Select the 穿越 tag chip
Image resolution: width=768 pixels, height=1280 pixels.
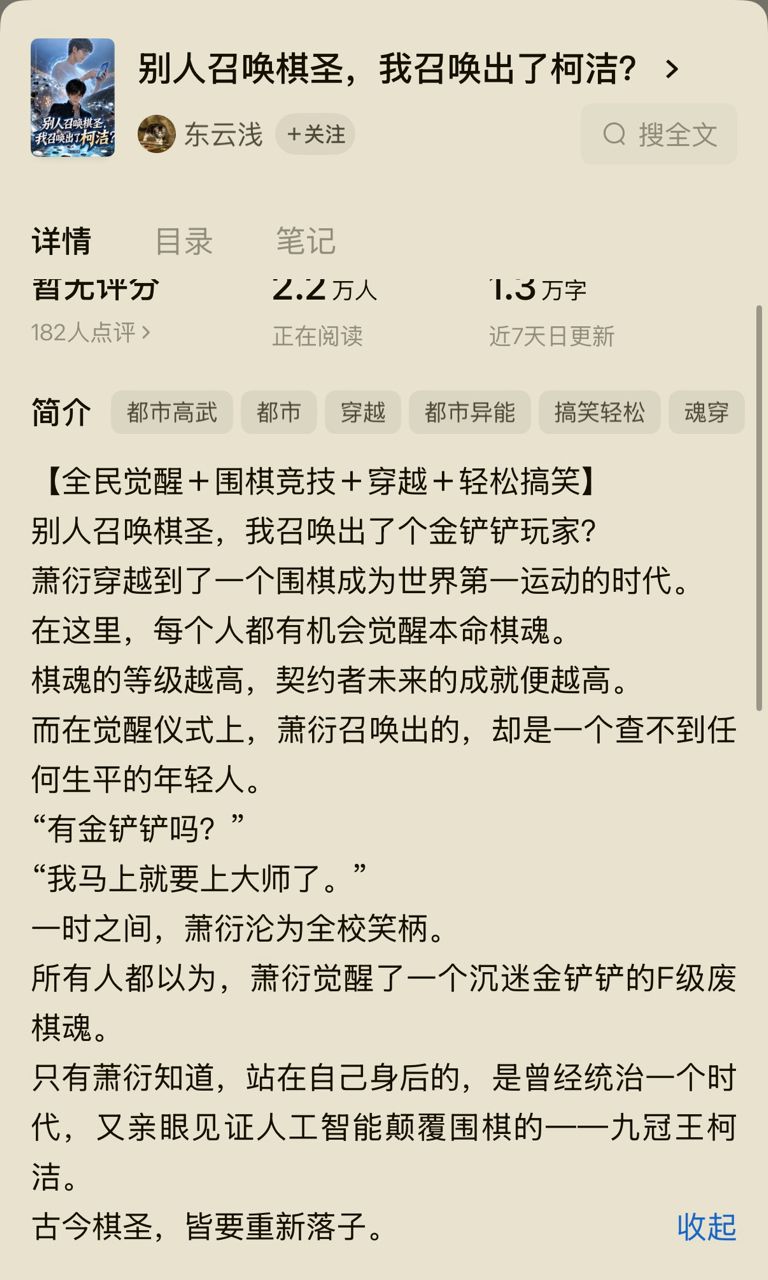point(363,412)
